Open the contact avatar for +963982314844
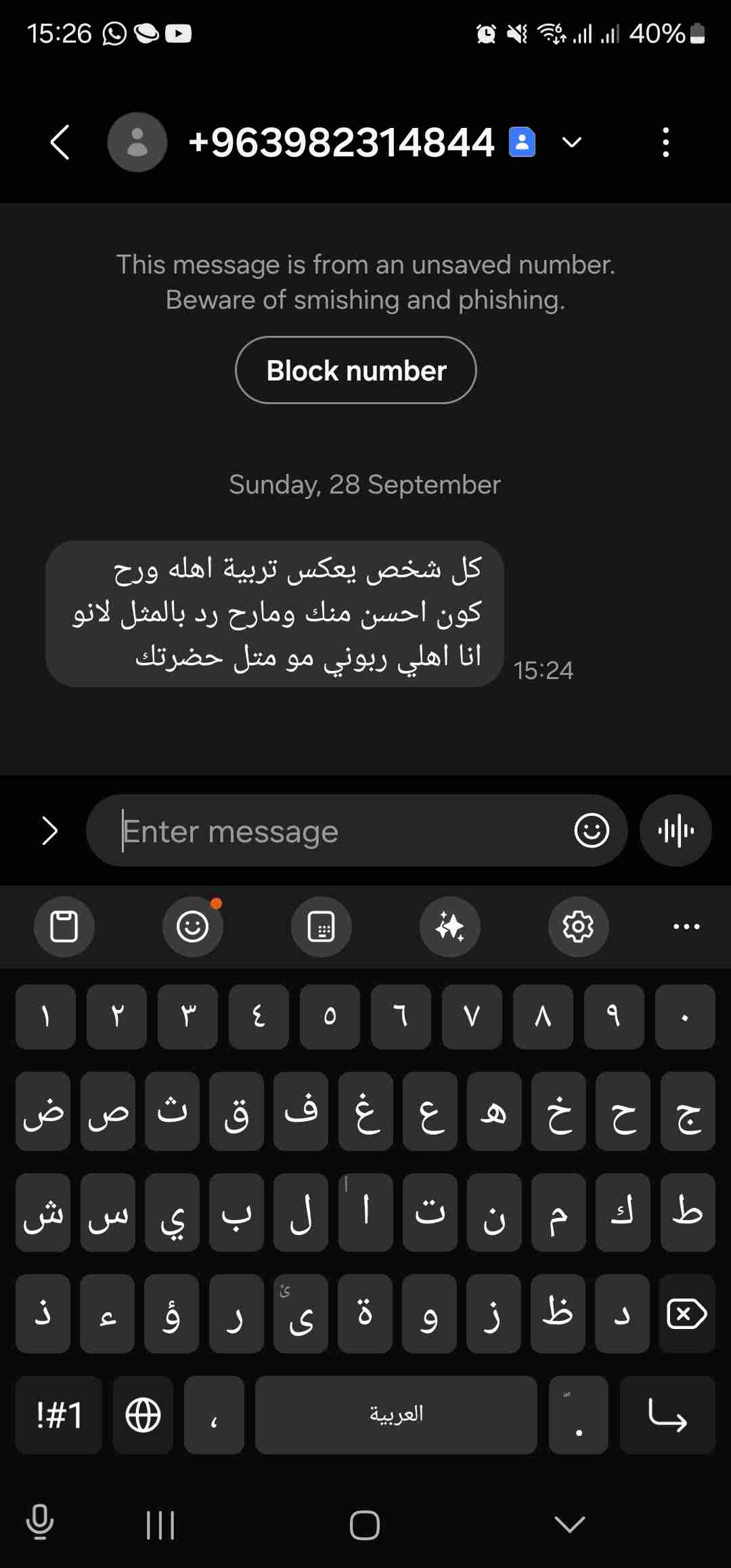 click(x=137, y=142)
